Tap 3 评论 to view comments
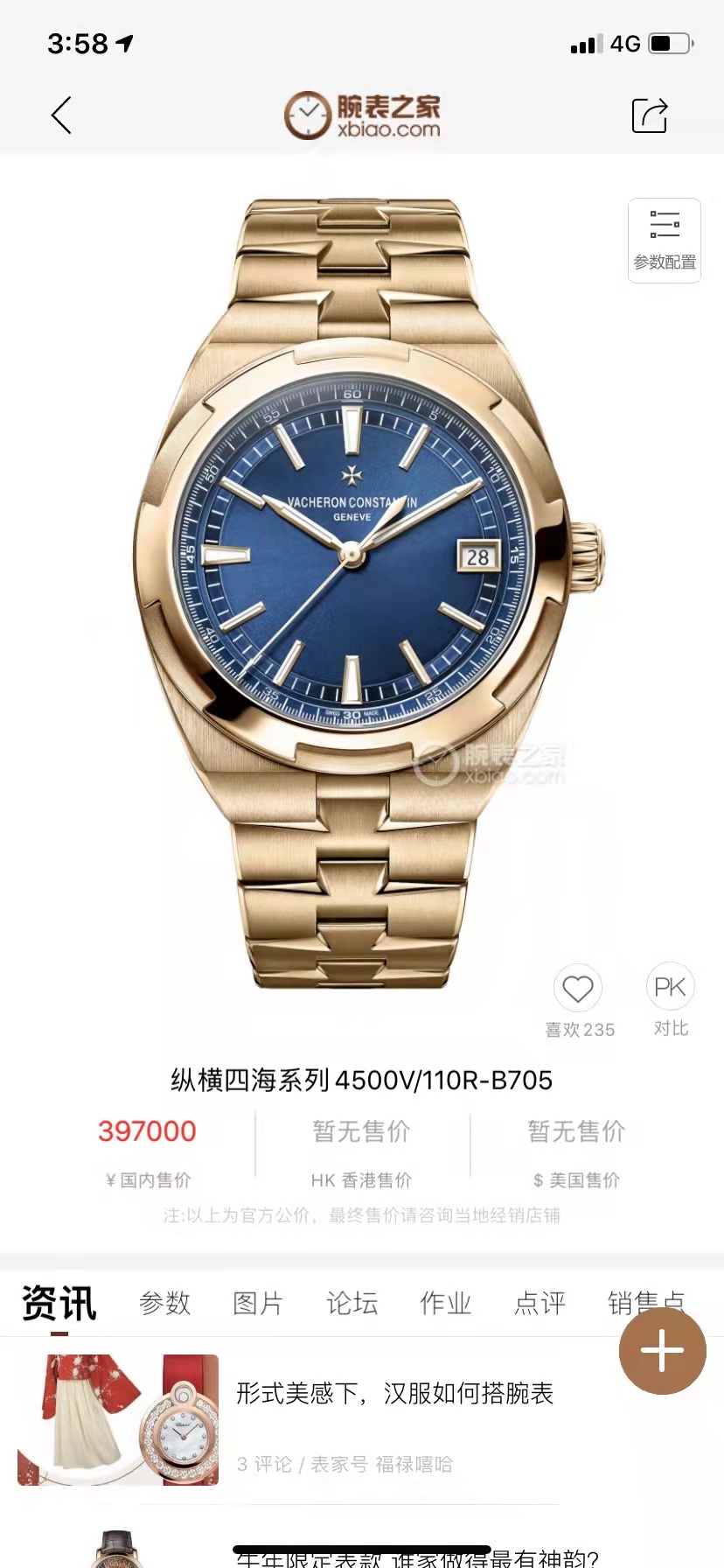The height and width of the screenshot is (1568, 724). pos(264,1465)
